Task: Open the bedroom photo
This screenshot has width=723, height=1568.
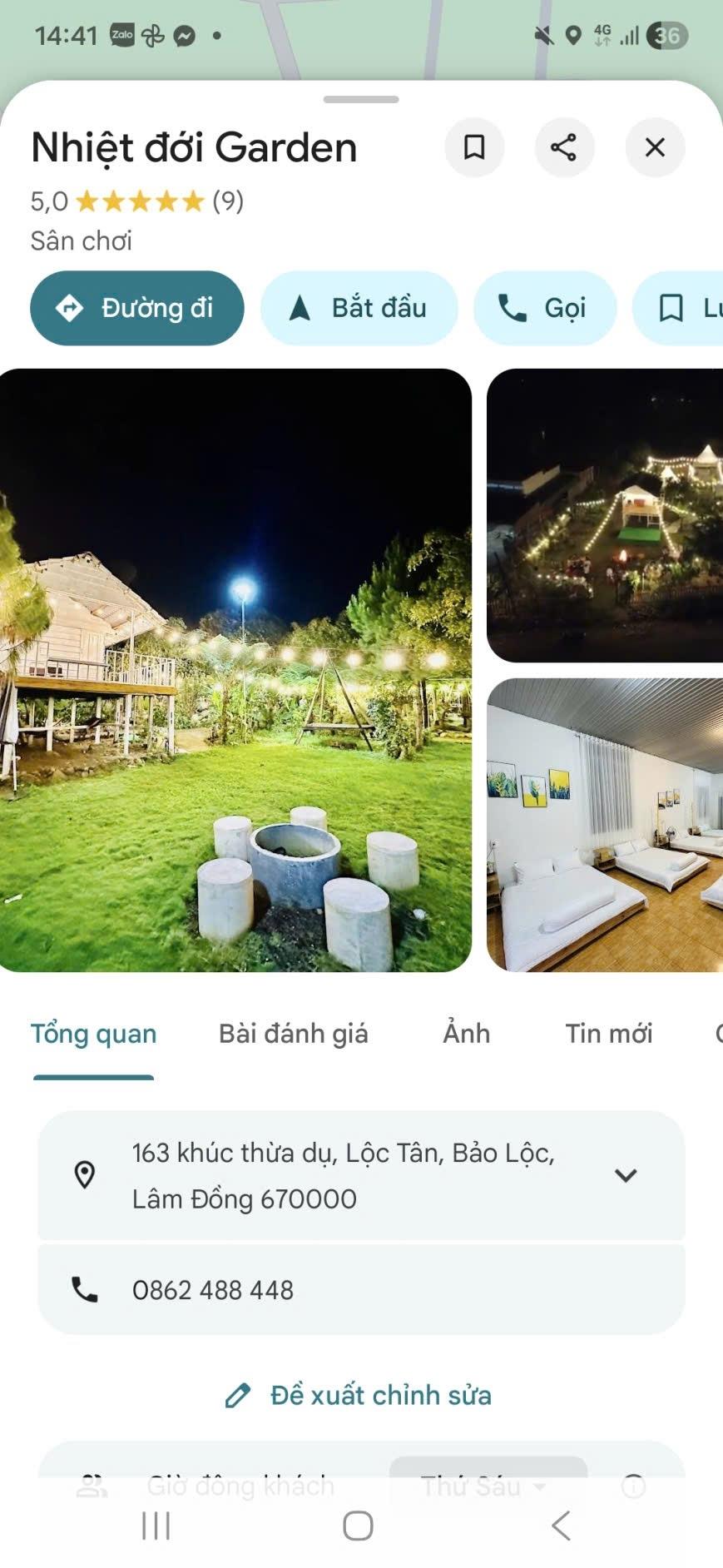Action: (605, 824)
